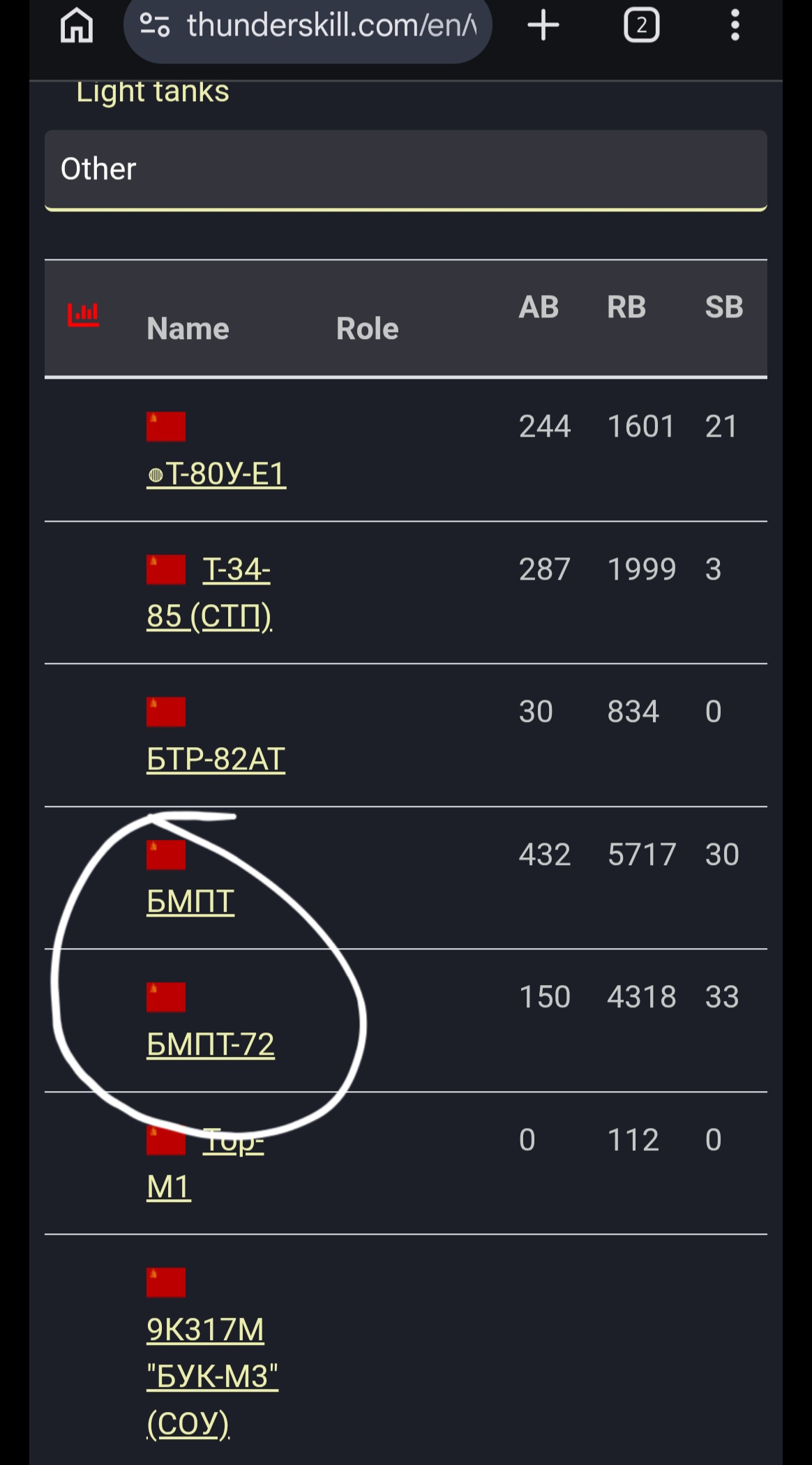Open the Light tanks link
Screen dimensions: 812x1465
coord(153,92)
